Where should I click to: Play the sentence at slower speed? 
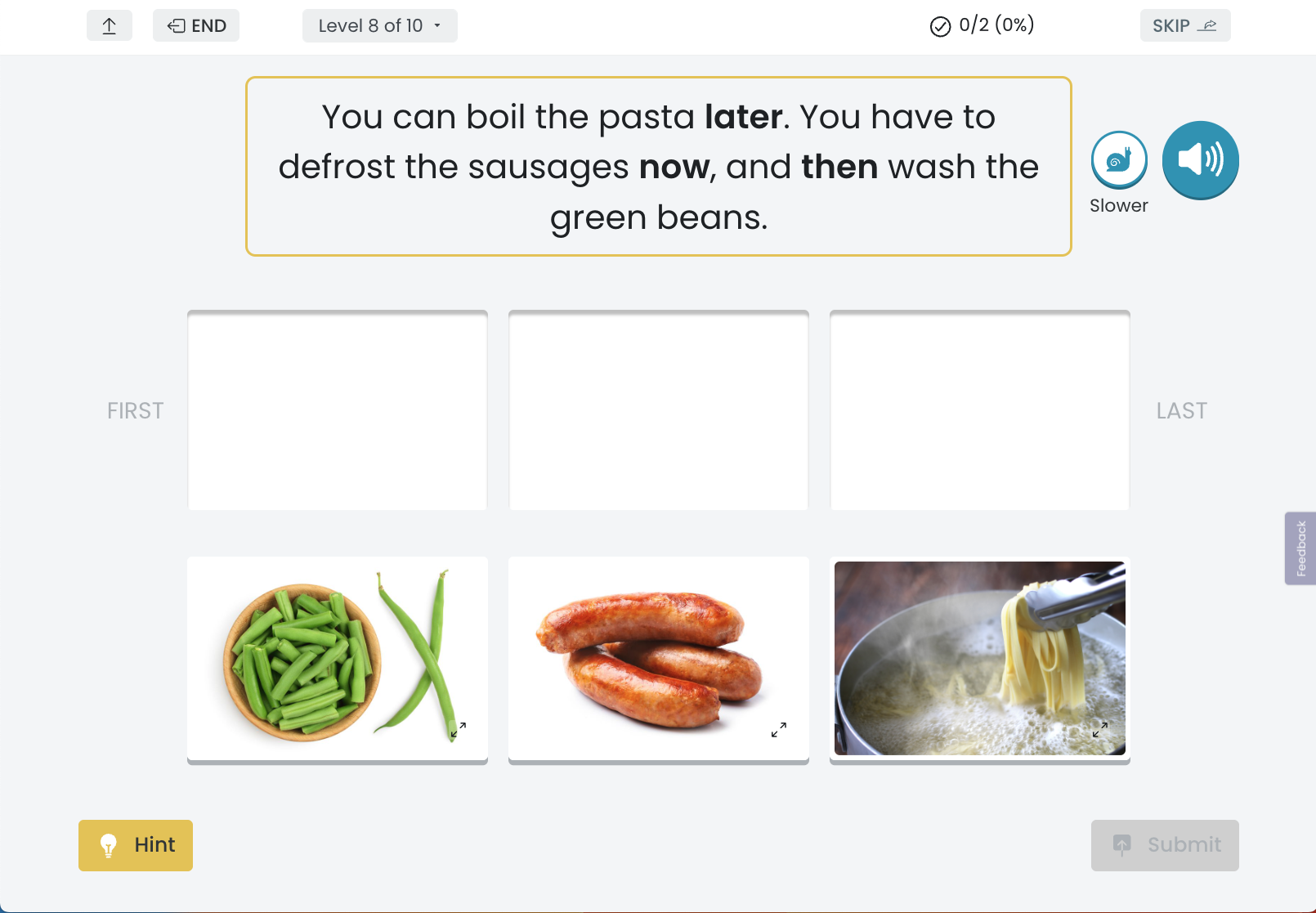[x=1119, y=160]
